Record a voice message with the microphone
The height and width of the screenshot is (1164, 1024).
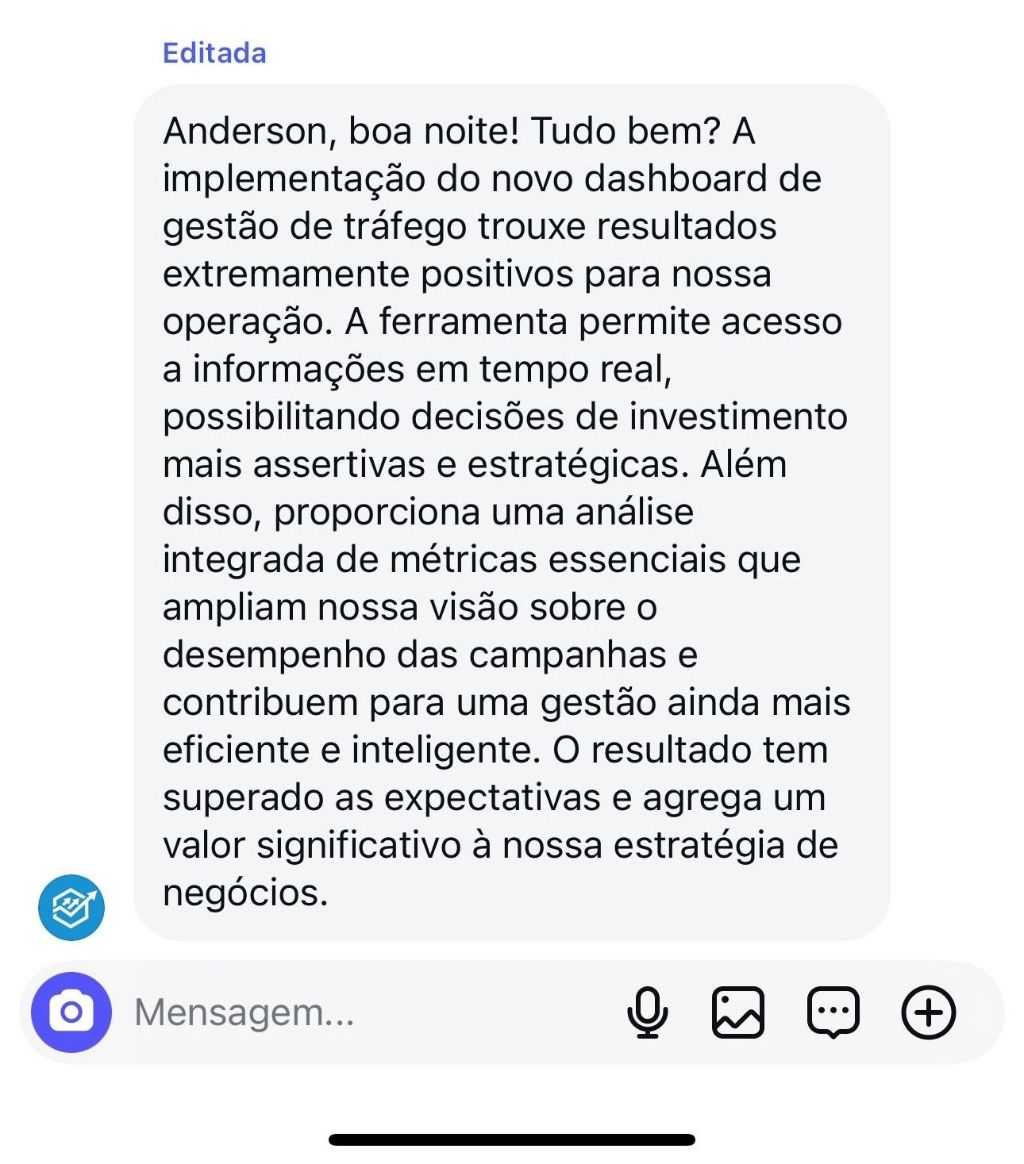click(x=647, y=1013)
